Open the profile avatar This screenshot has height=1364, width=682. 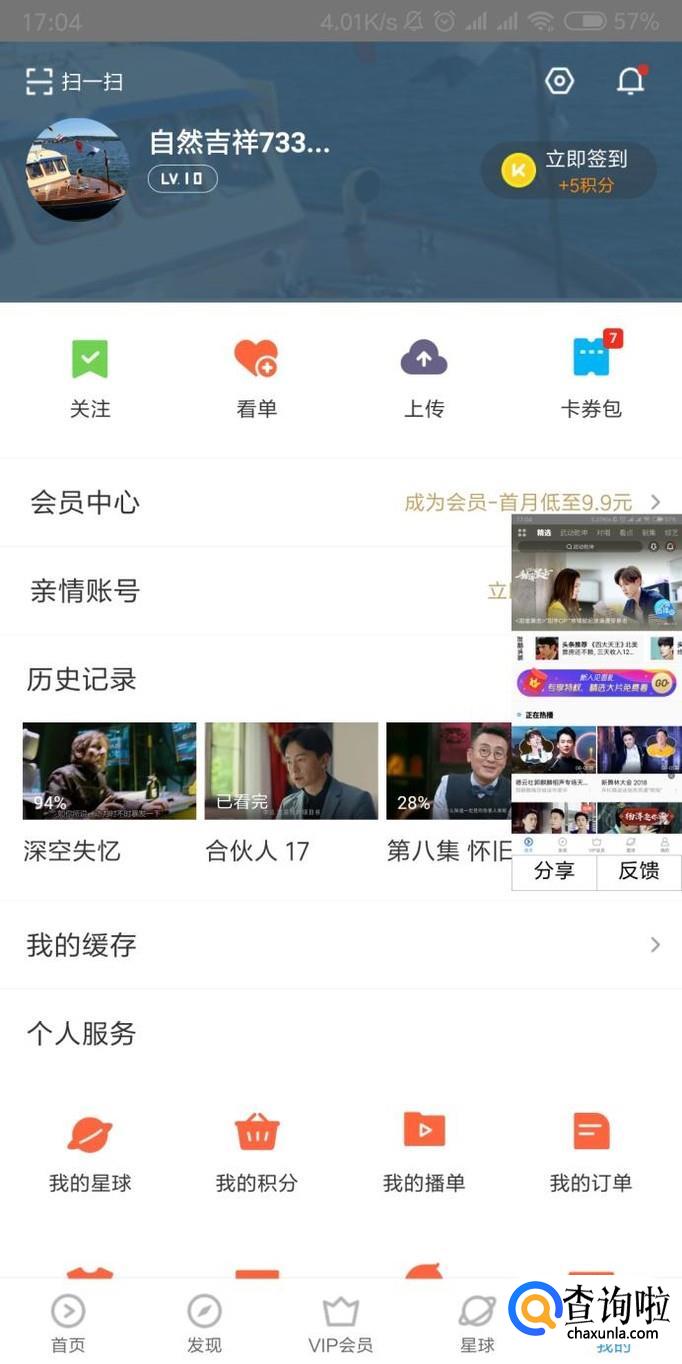tap(77, 169)
